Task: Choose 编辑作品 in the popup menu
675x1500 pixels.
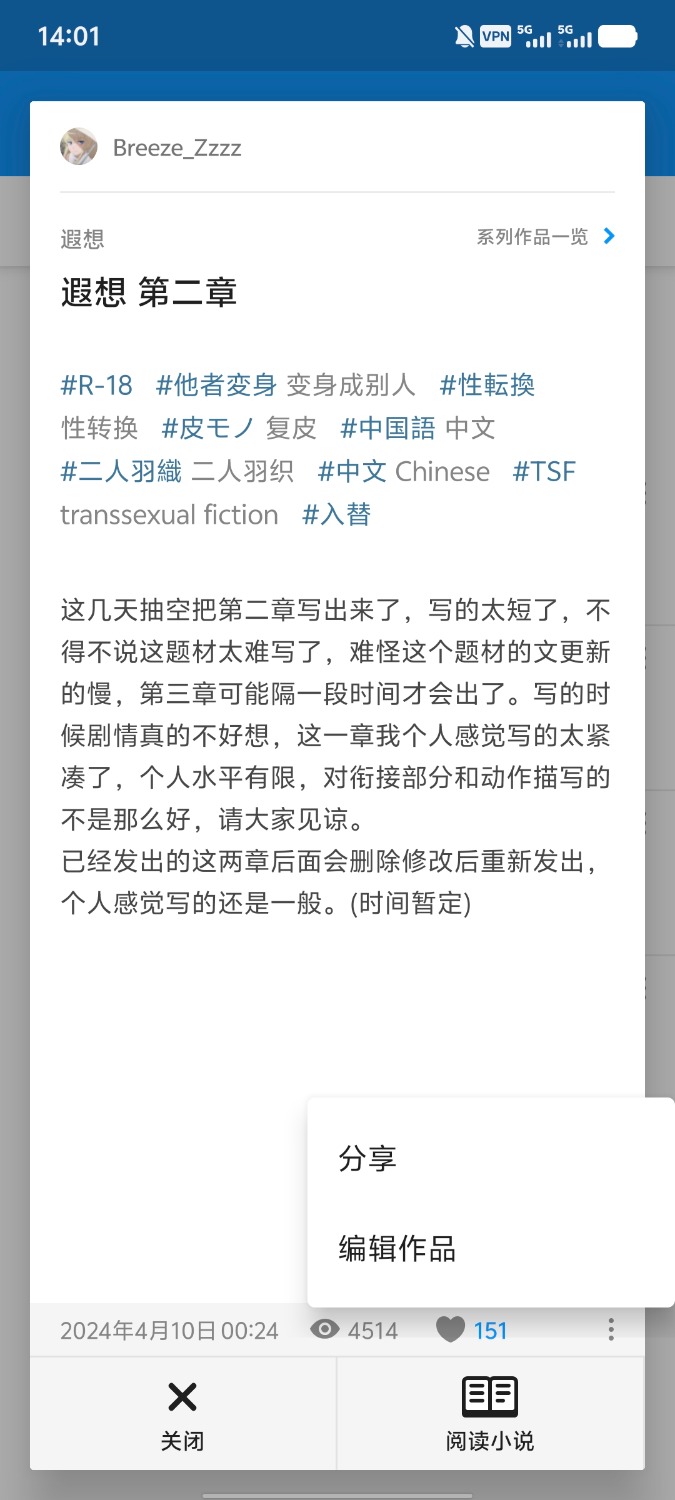Action: 491,1248
